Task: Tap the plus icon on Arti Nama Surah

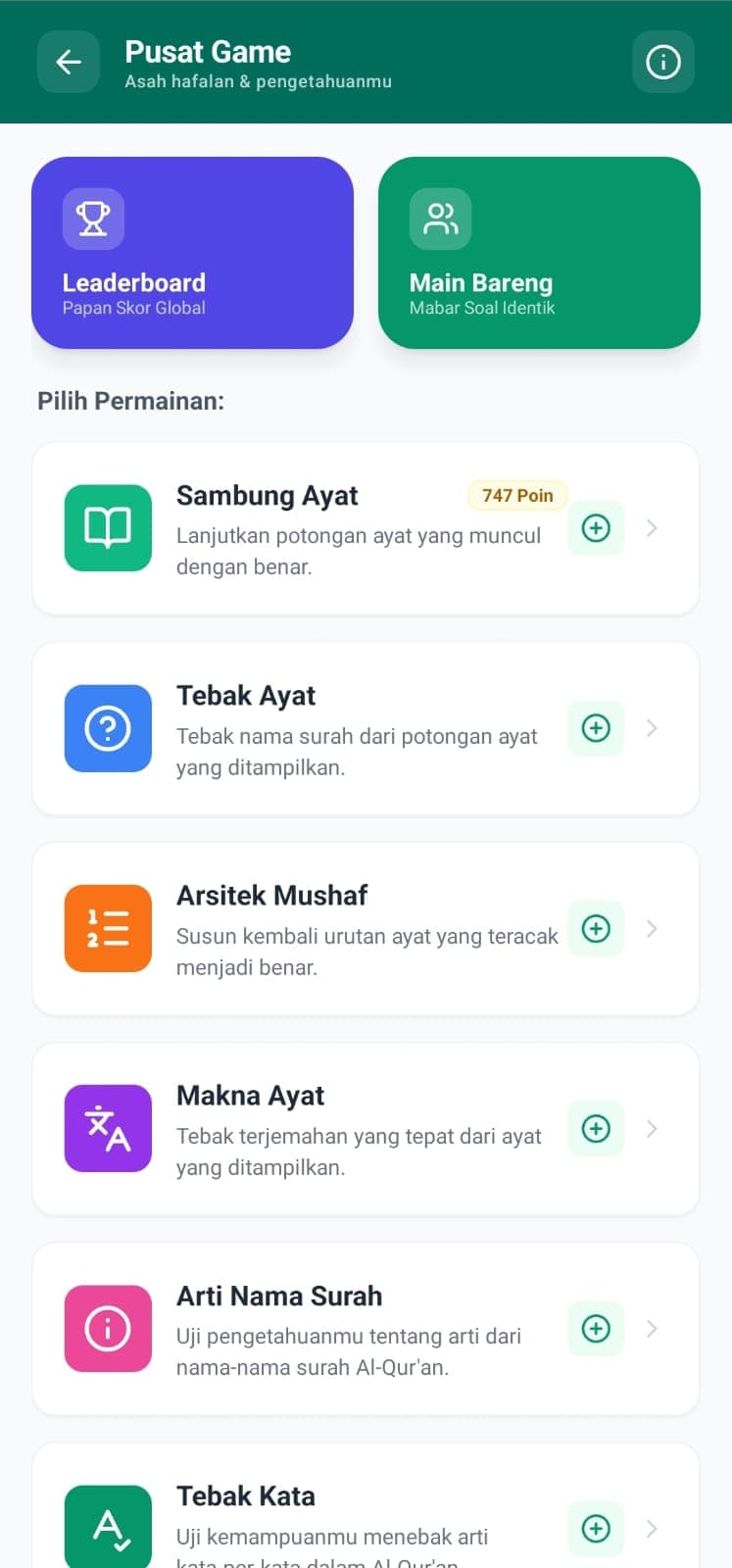Action: (x=596, y=1328)
